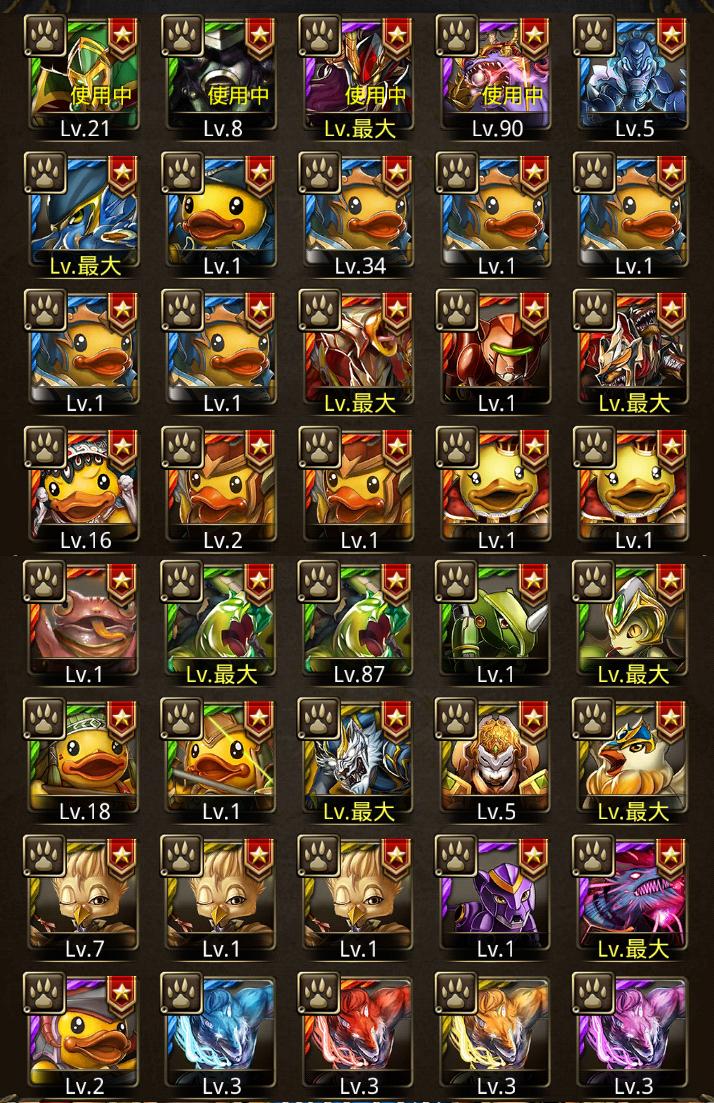Pick the blue wolf at Lv.3

[222, 1035]
